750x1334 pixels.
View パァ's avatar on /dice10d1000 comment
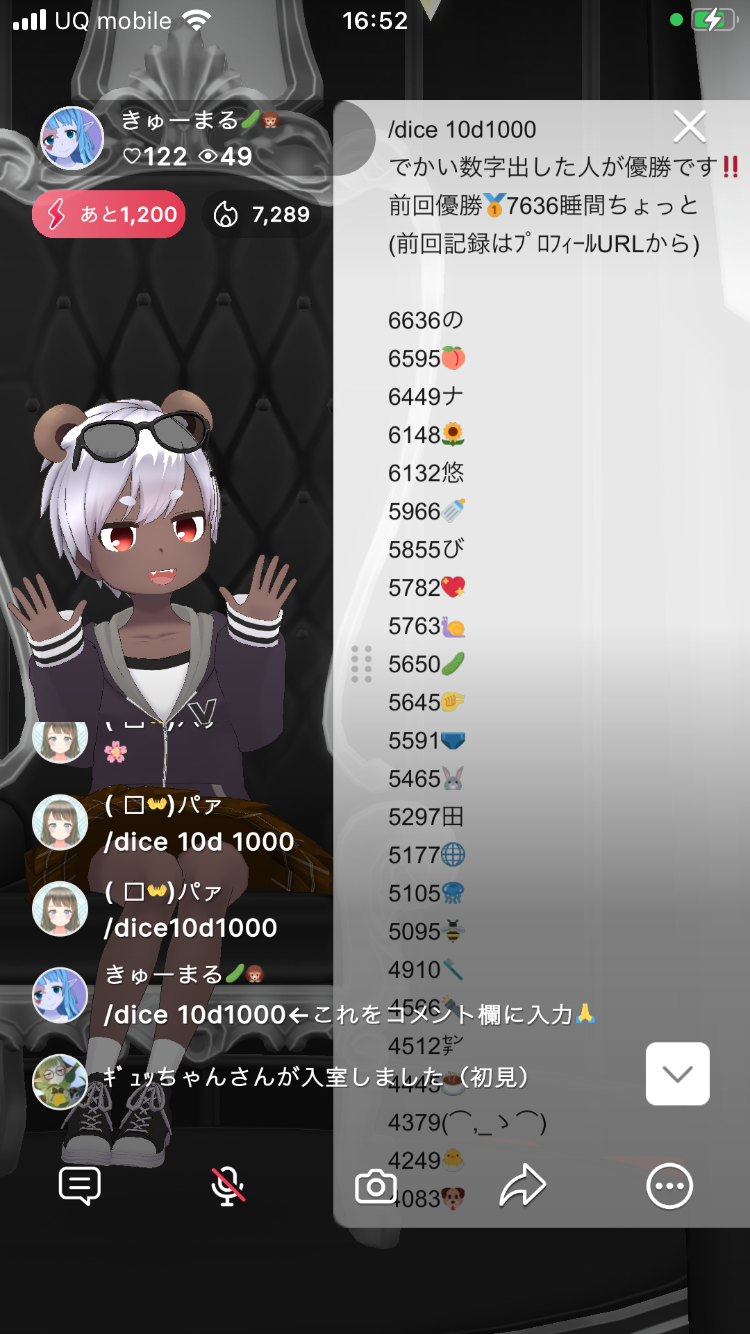60,909
